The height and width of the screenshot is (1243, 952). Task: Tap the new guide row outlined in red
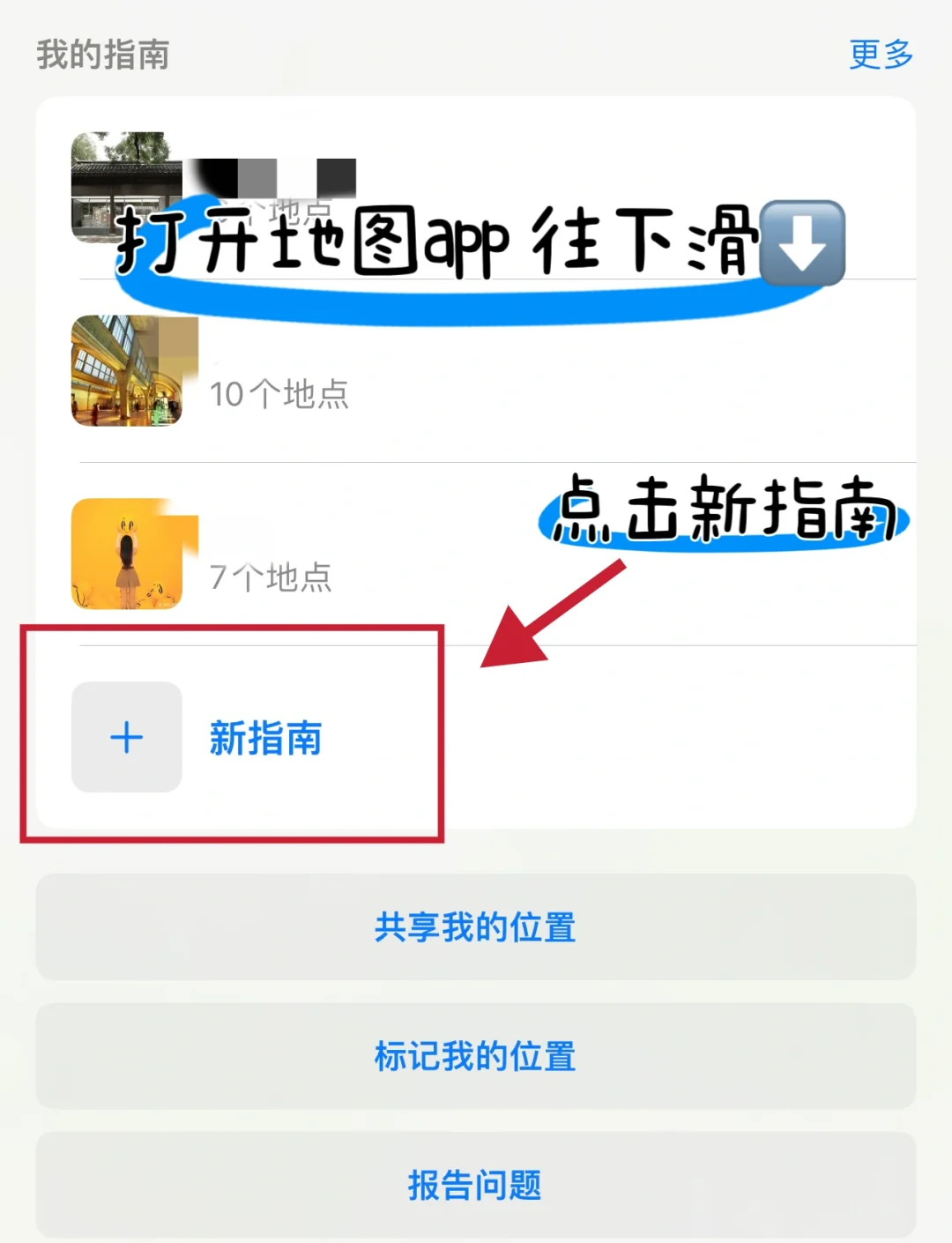pos(234,738)
